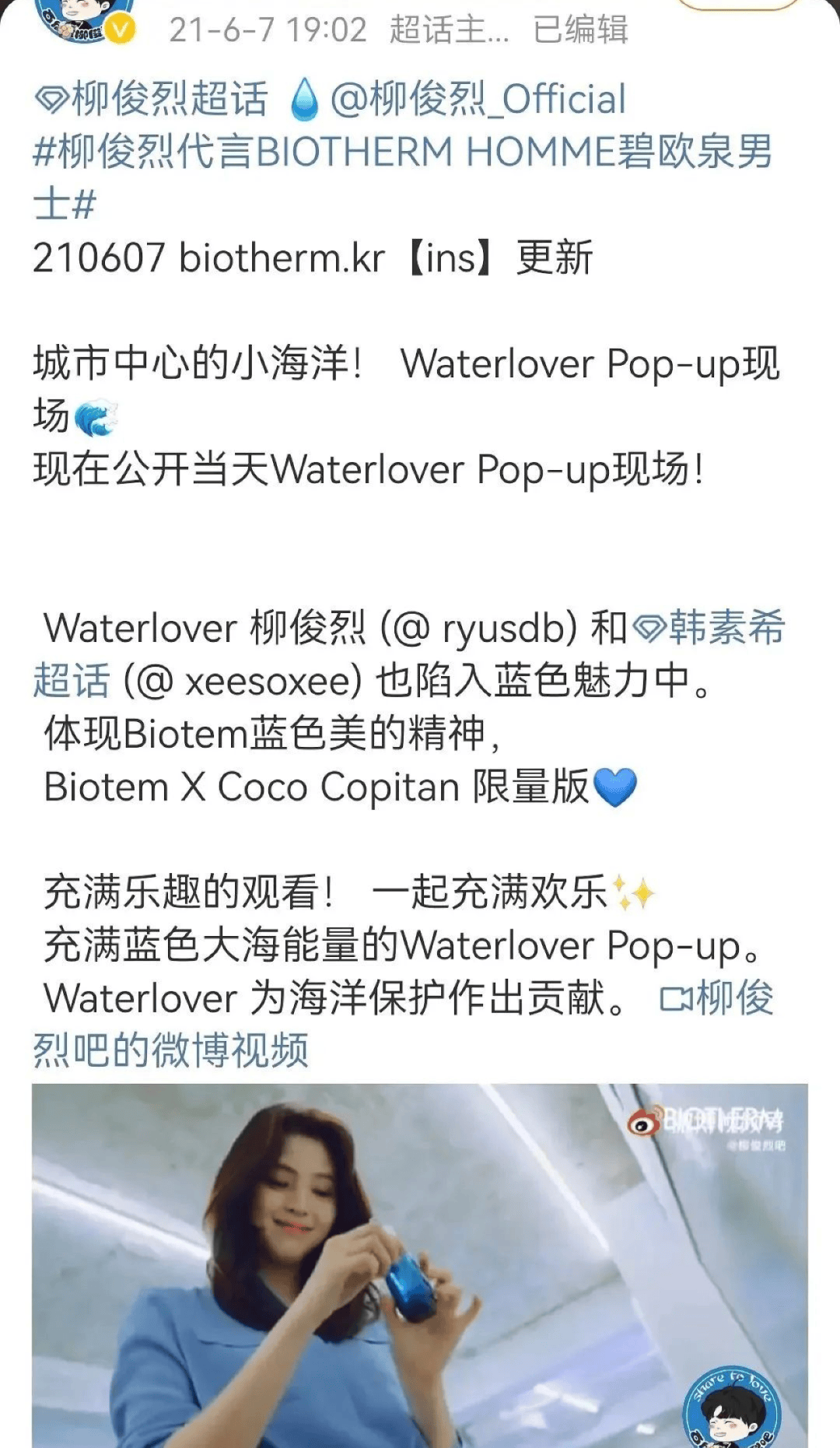This screenshot has width=840, height=1448.
Task: Open the 柳俊烈超话 super topic link
Action: point(152,100)
